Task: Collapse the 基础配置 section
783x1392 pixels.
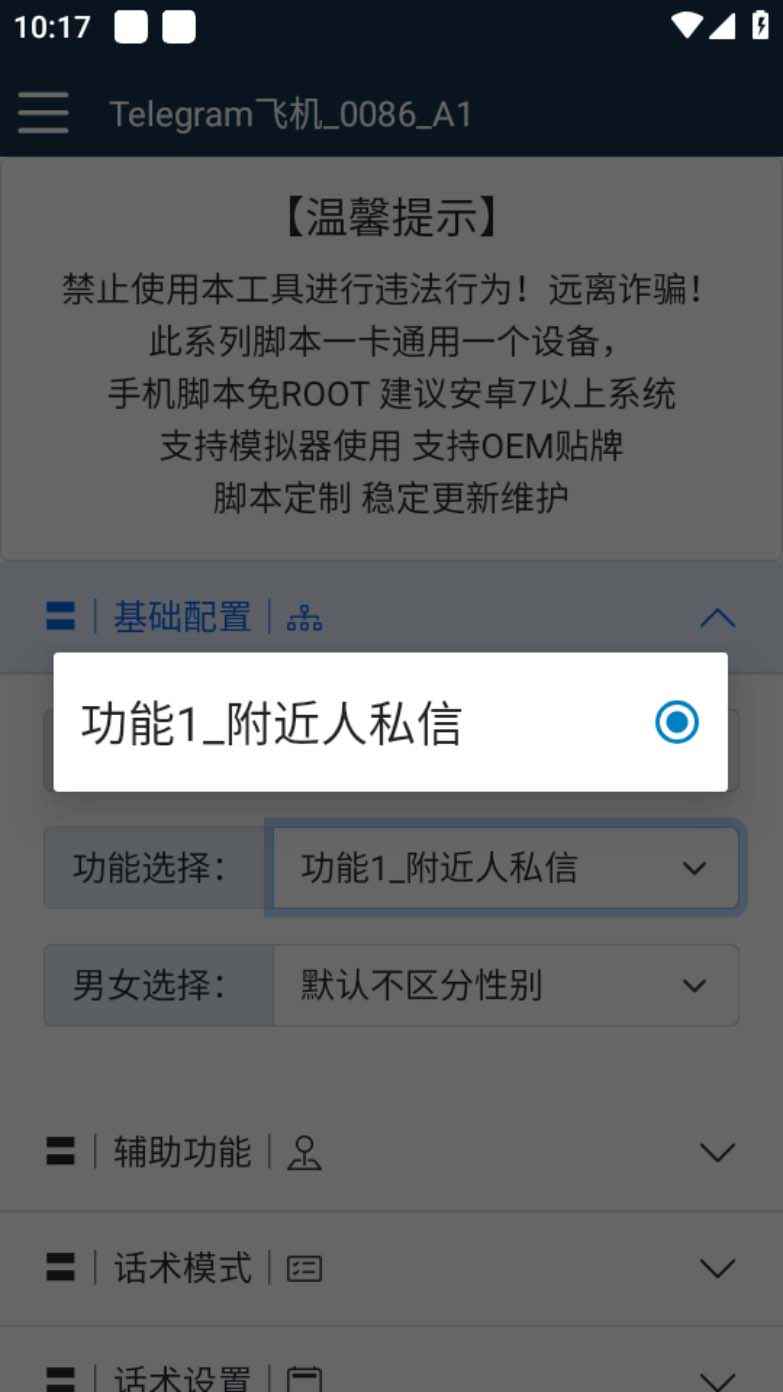Action: point(716,618)
